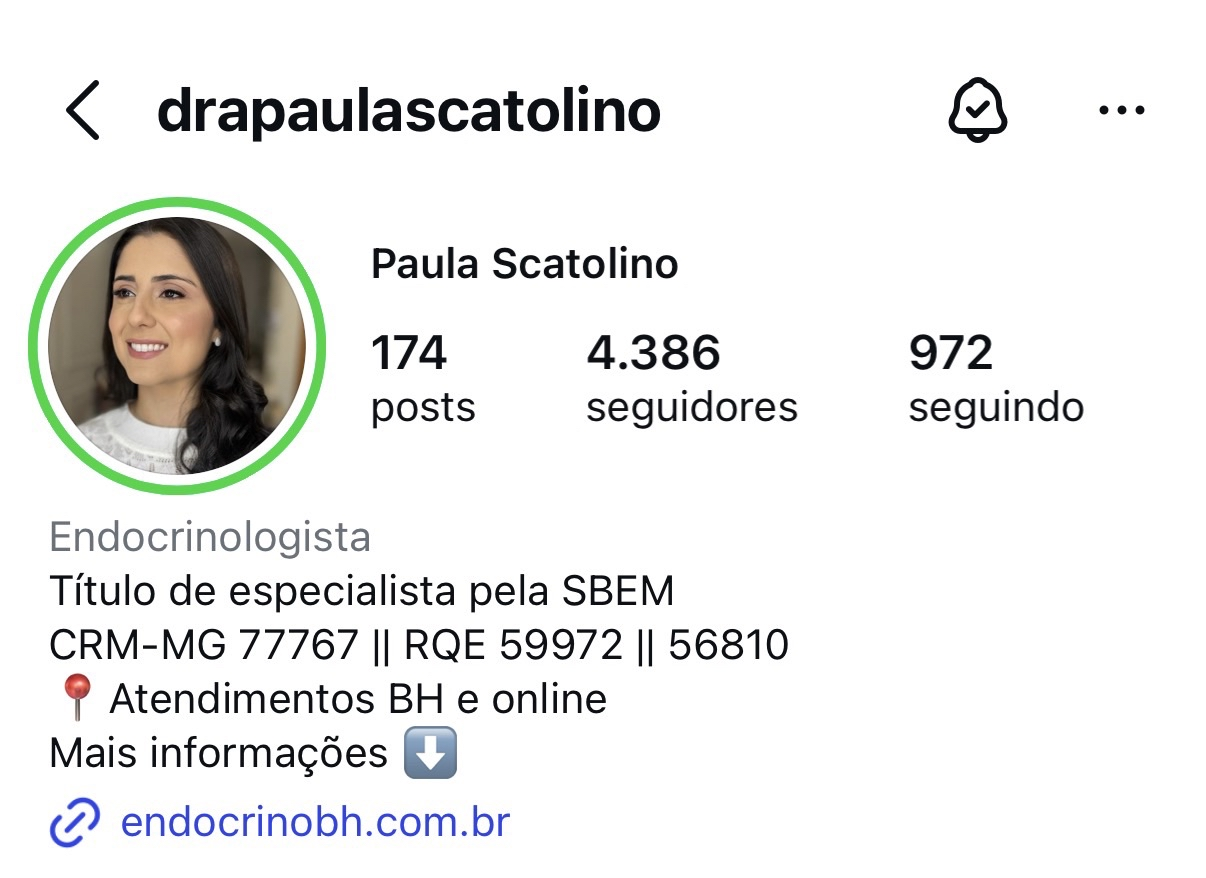Open the notification bell settings
This screenshot has width=1206, height=878.
pos(976,110)
